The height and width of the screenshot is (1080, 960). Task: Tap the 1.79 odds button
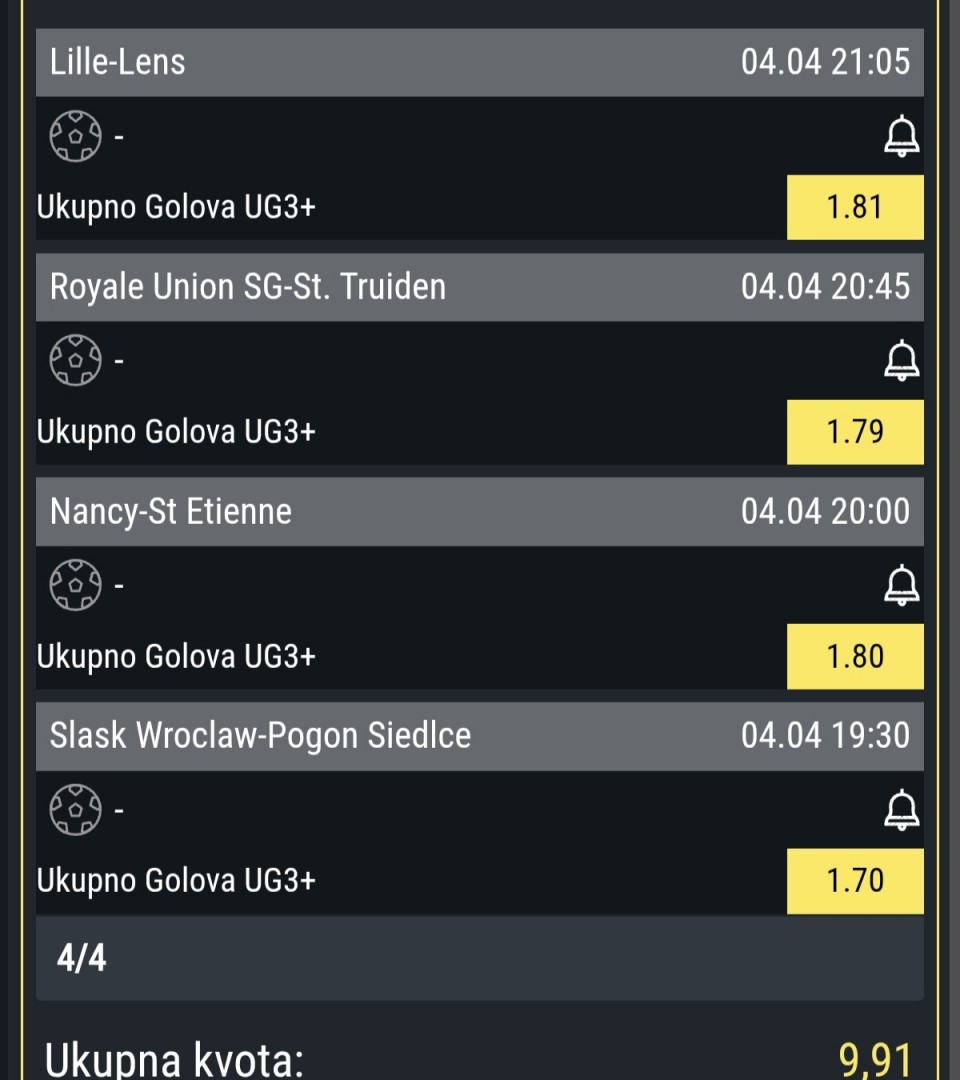click(x=855, y=432)
